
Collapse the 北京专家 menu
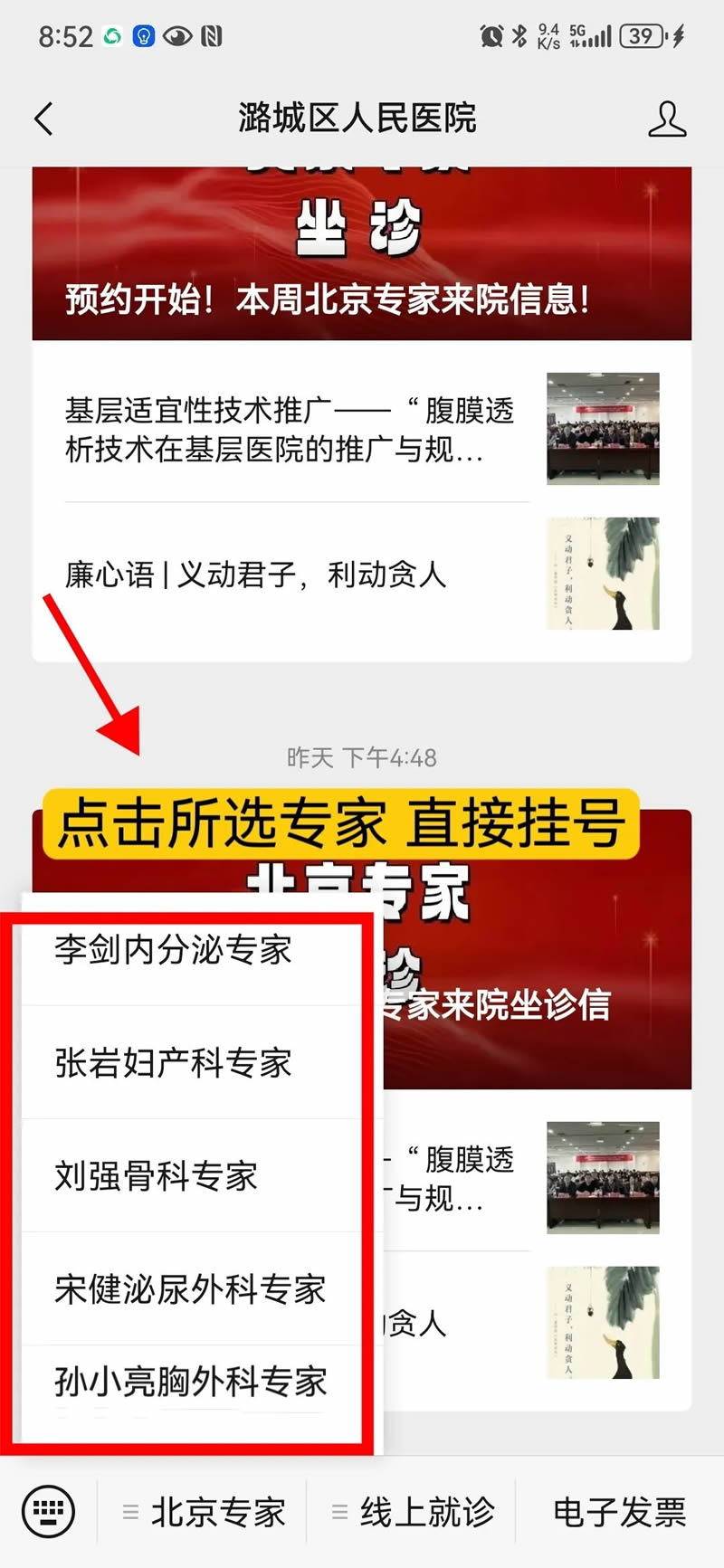pos(205,1512)
